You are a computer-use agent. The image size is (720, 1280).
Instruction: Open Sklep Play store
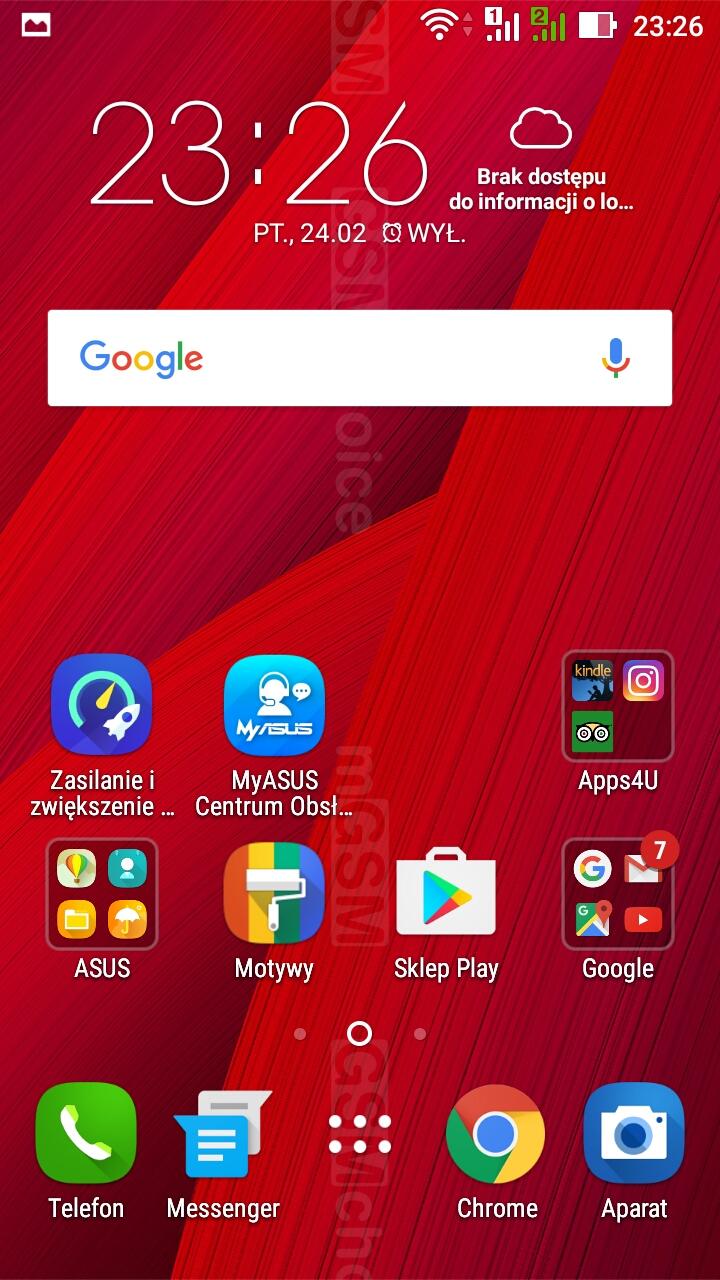click(446, 894)
